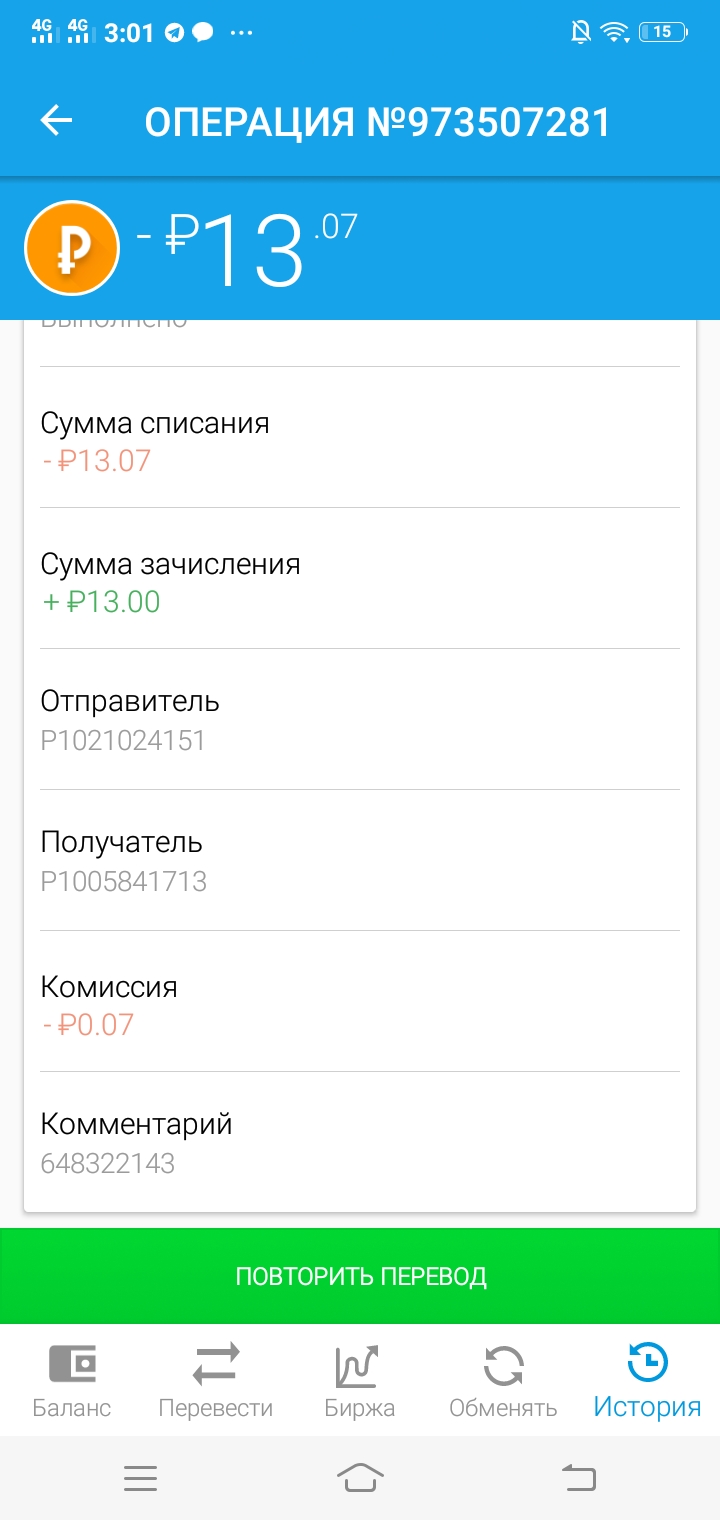Tap the system home button
Viewport: 720px width, 1520px height.
(x=360, y=1477)
